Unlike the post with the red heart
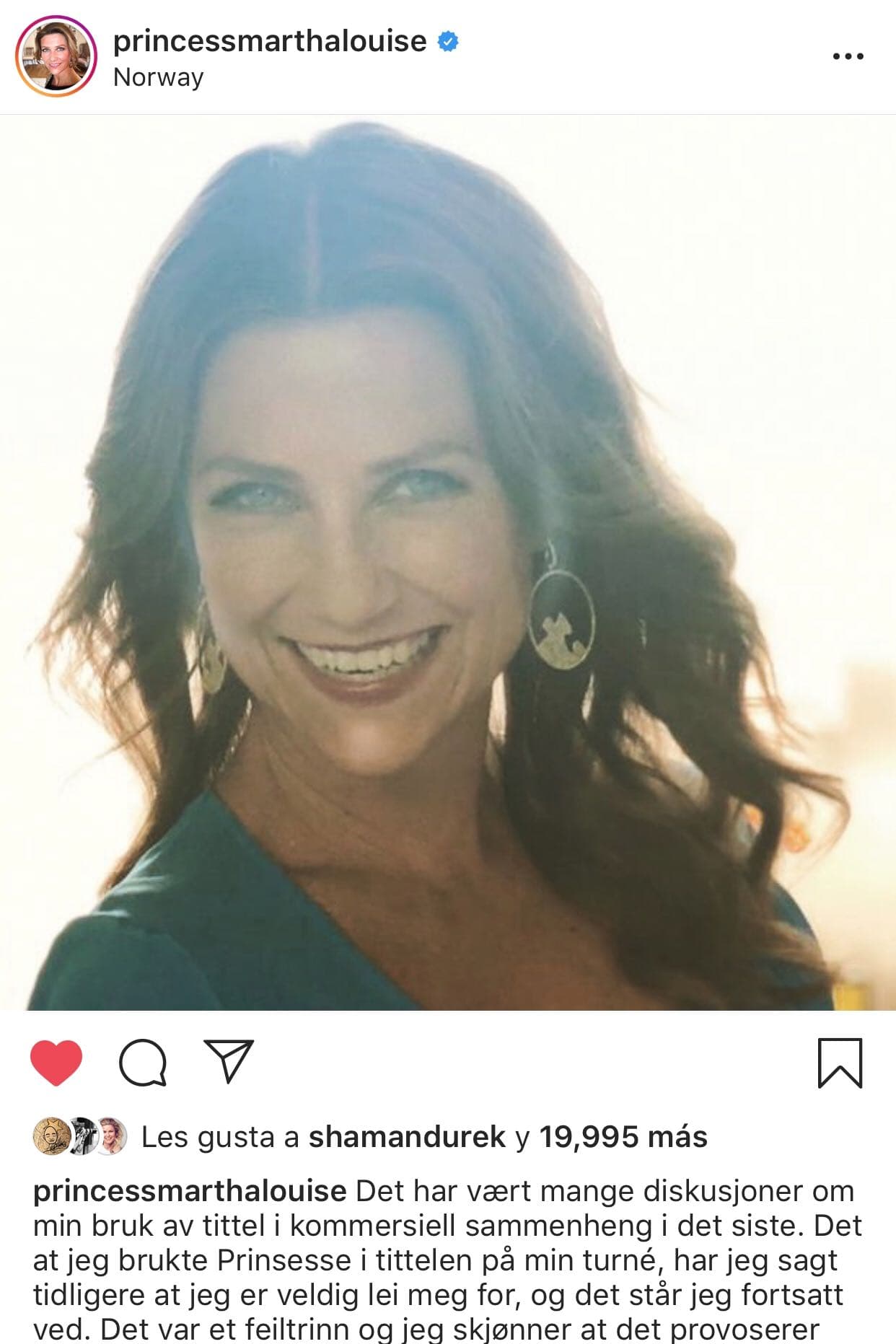 56,1063
